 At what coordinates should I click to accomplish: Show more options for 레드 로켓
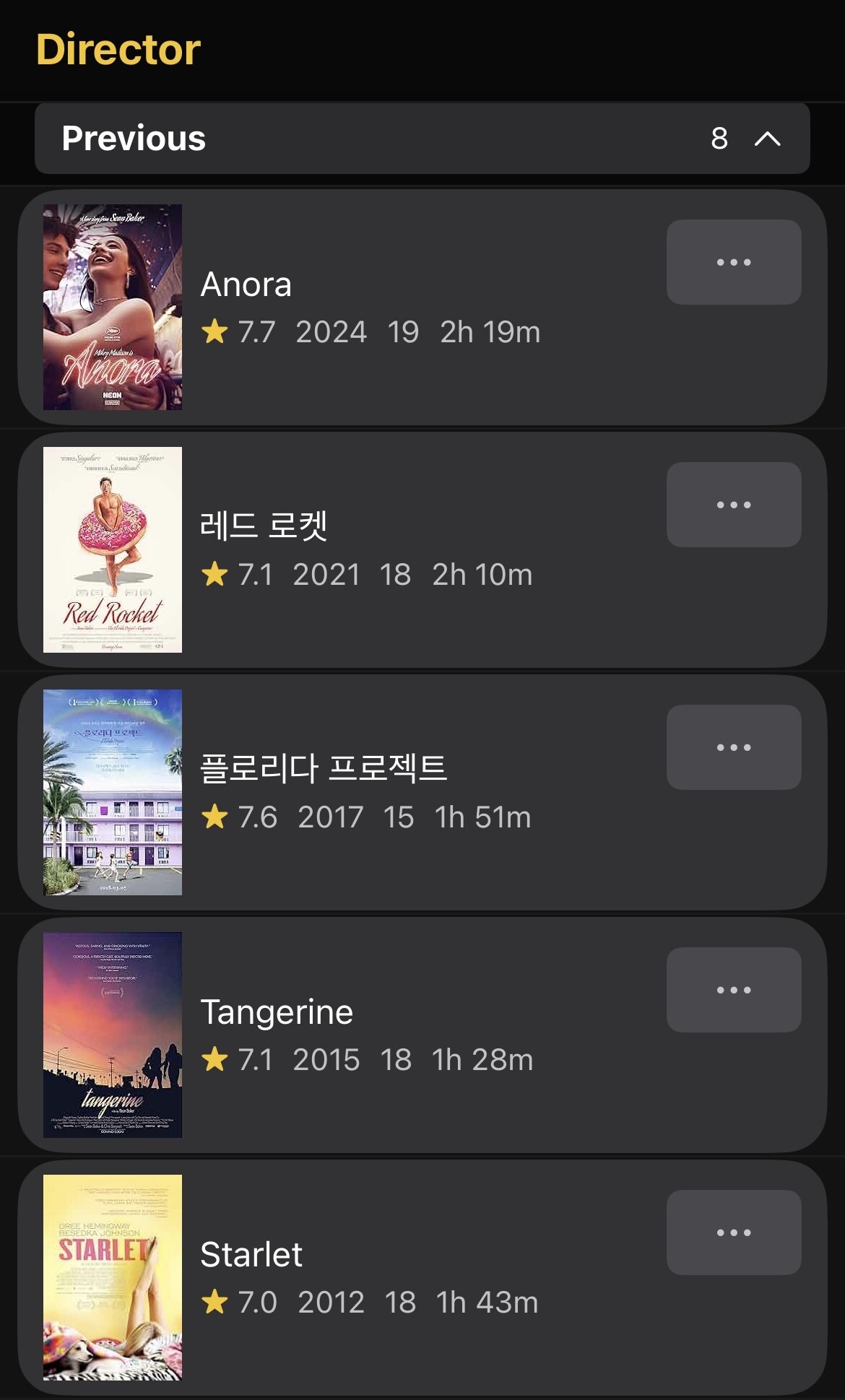[x=733, y=505]
